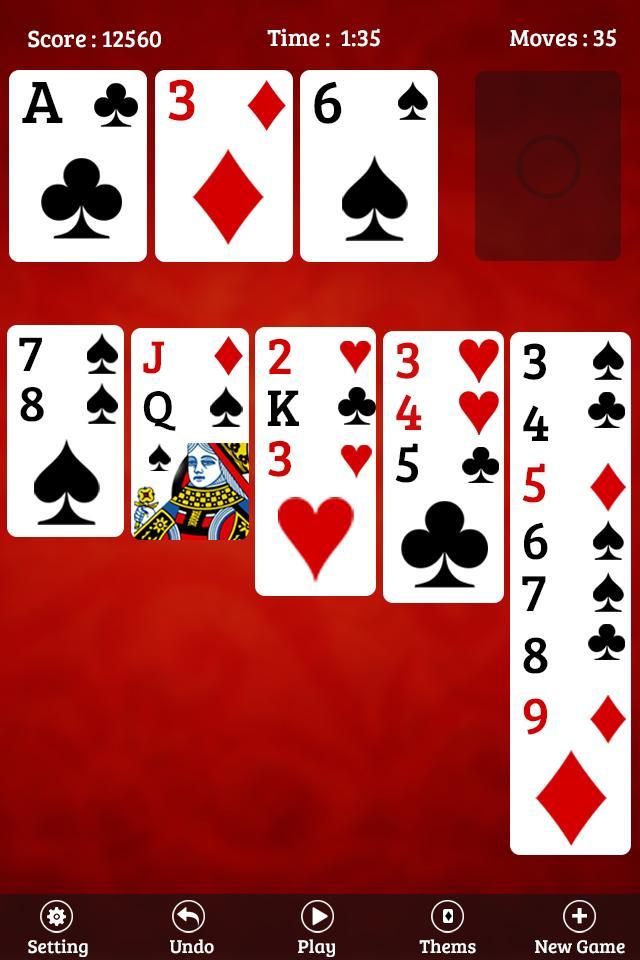
Task: Select the 3 of diamonds top card
Action: [224, 166]
